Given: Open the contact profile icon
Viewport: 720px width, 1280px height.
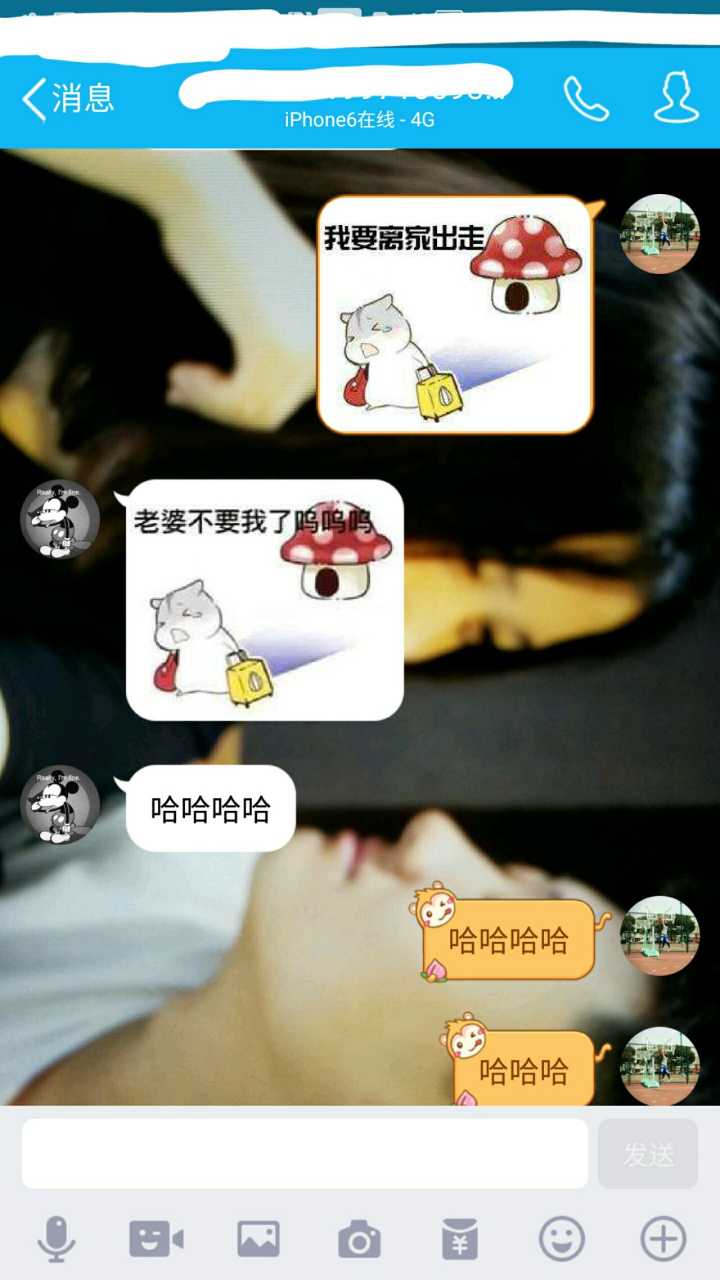Looking at the screenshot, I should [x=677, y=99].
